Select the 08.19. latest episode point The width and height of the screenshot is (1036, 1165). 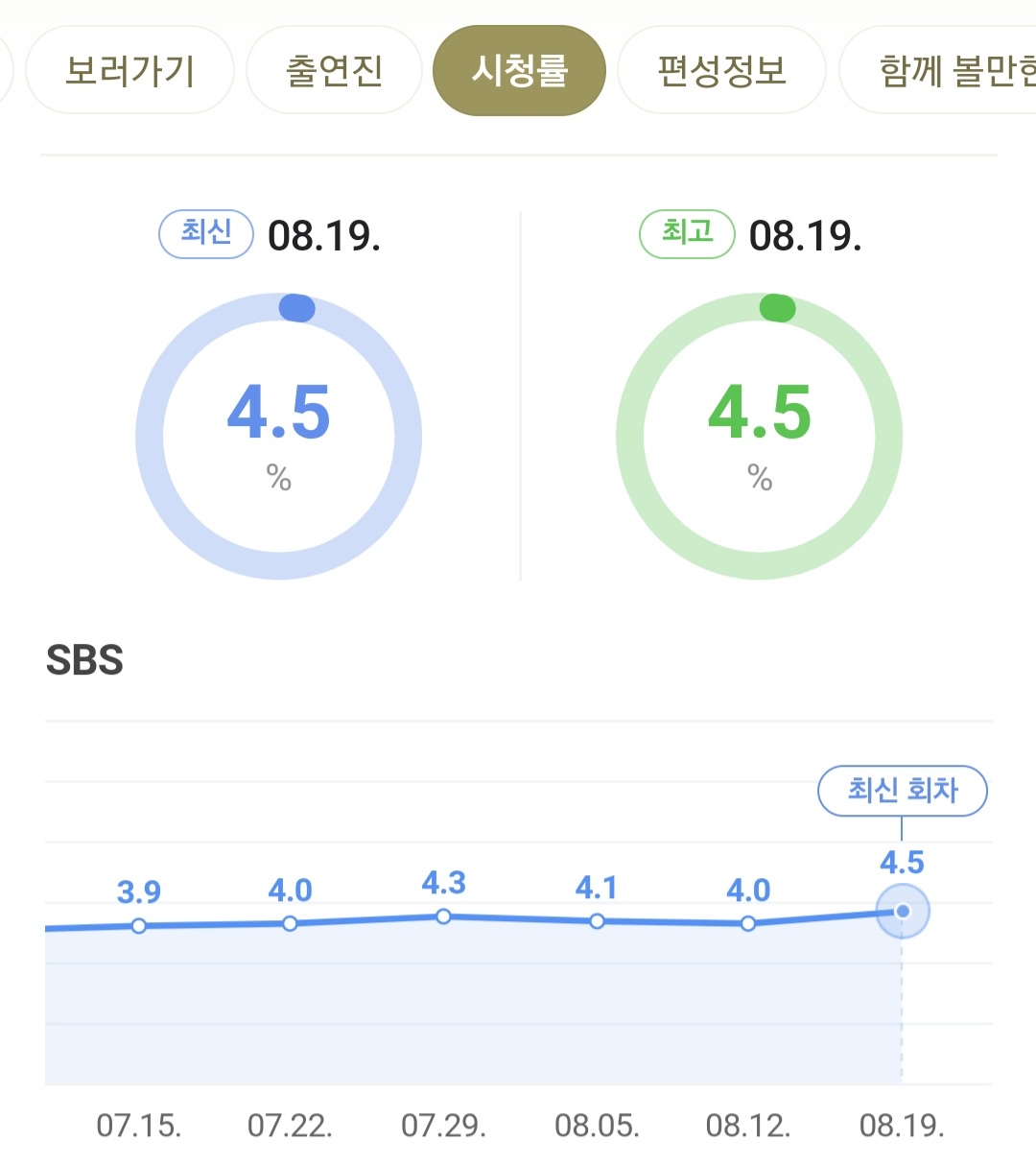coord(902,911)
